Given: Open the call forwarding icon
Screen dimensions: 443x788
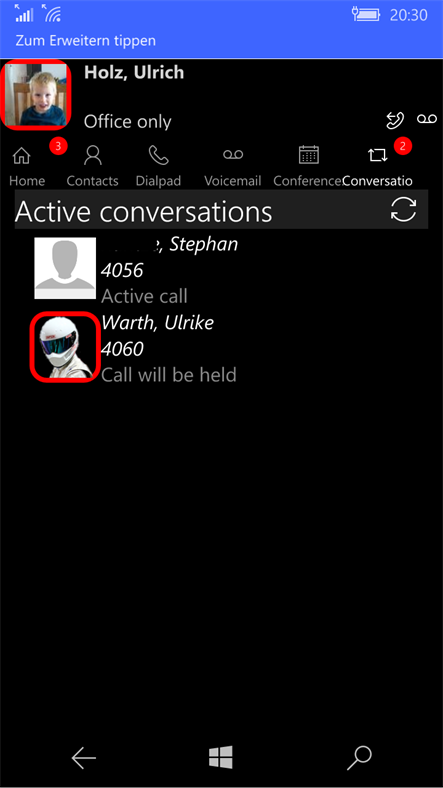Looking at the screenshot, I should coord(395,121).
